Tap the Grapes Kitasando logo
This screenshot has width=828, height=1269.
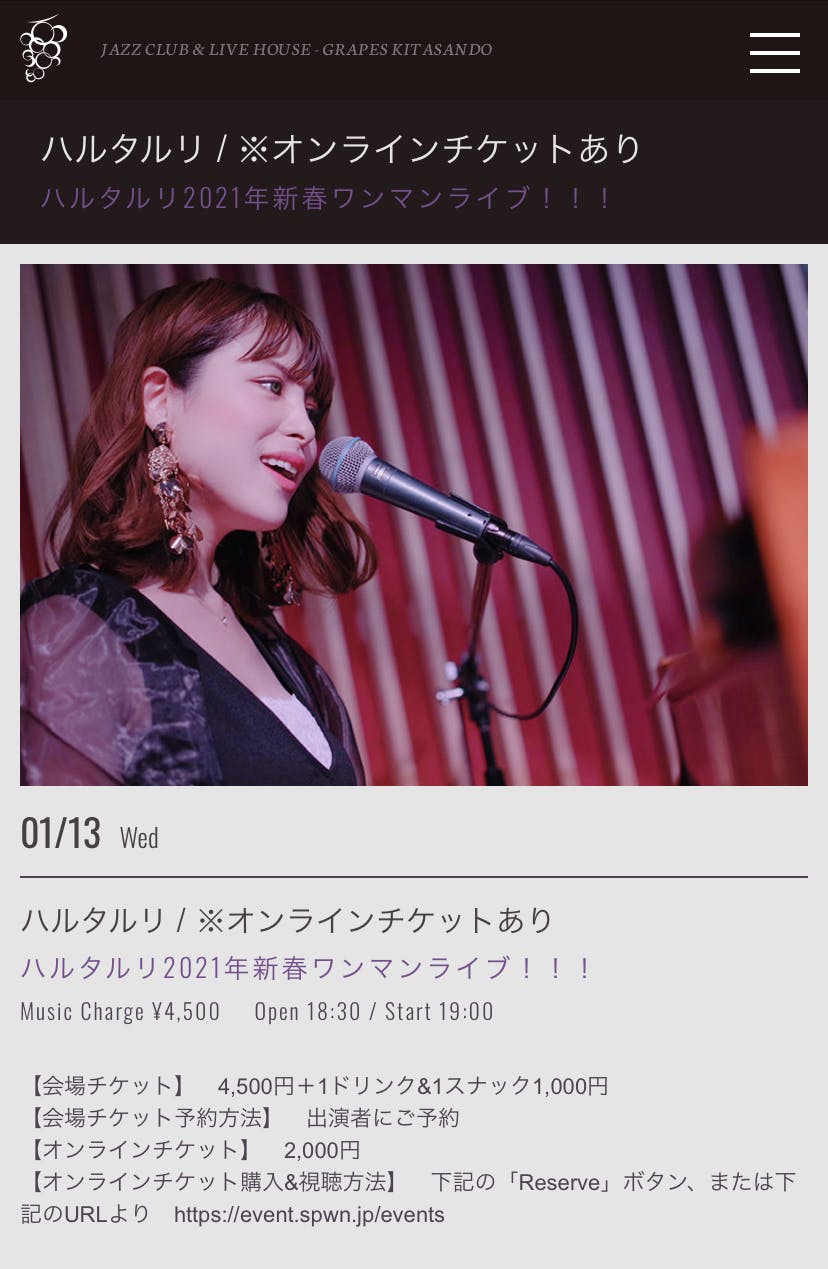[x=44, y=48]
